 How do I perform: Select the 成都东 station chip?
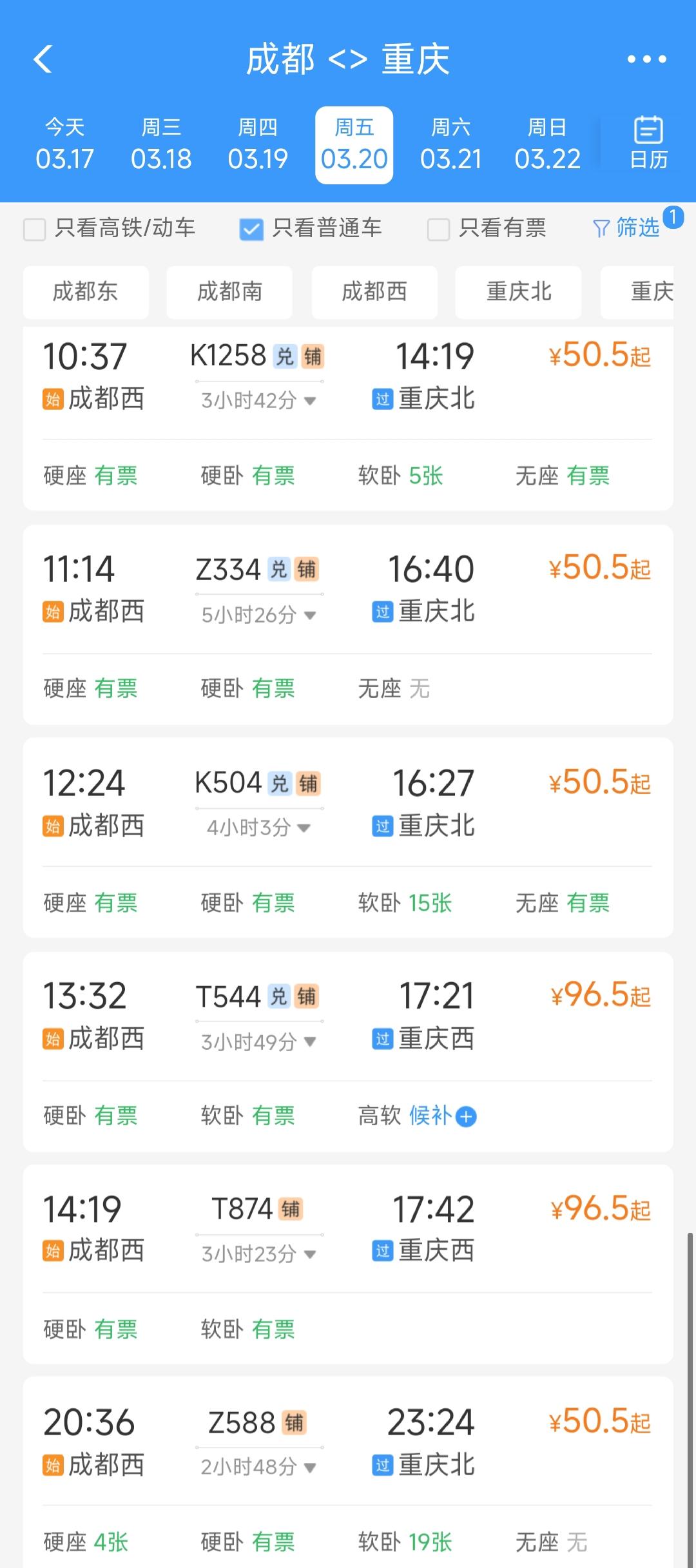click(x=86, y=292)
